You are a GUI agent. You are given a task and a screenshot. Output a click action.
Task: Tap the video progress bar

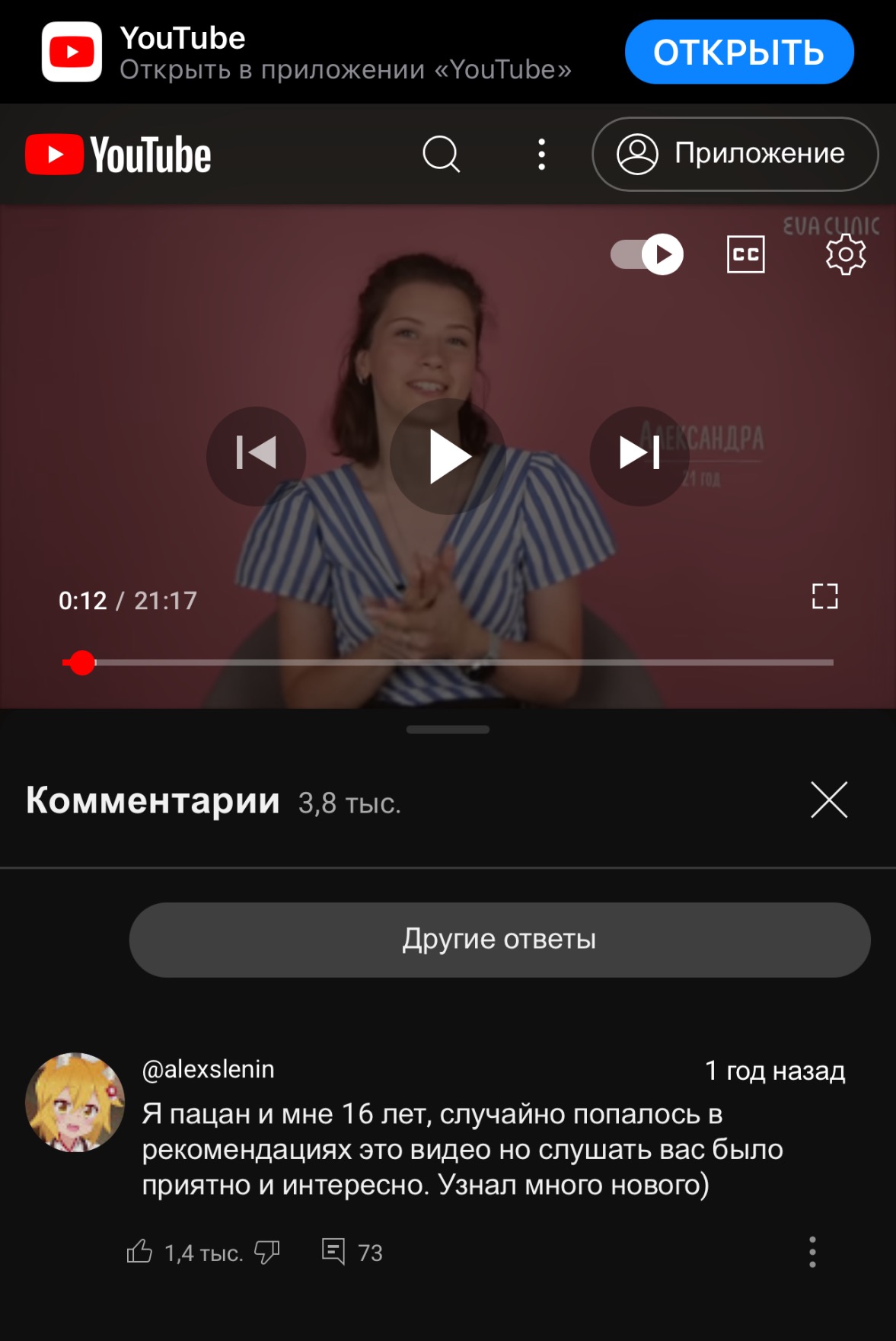coord(457,663)
